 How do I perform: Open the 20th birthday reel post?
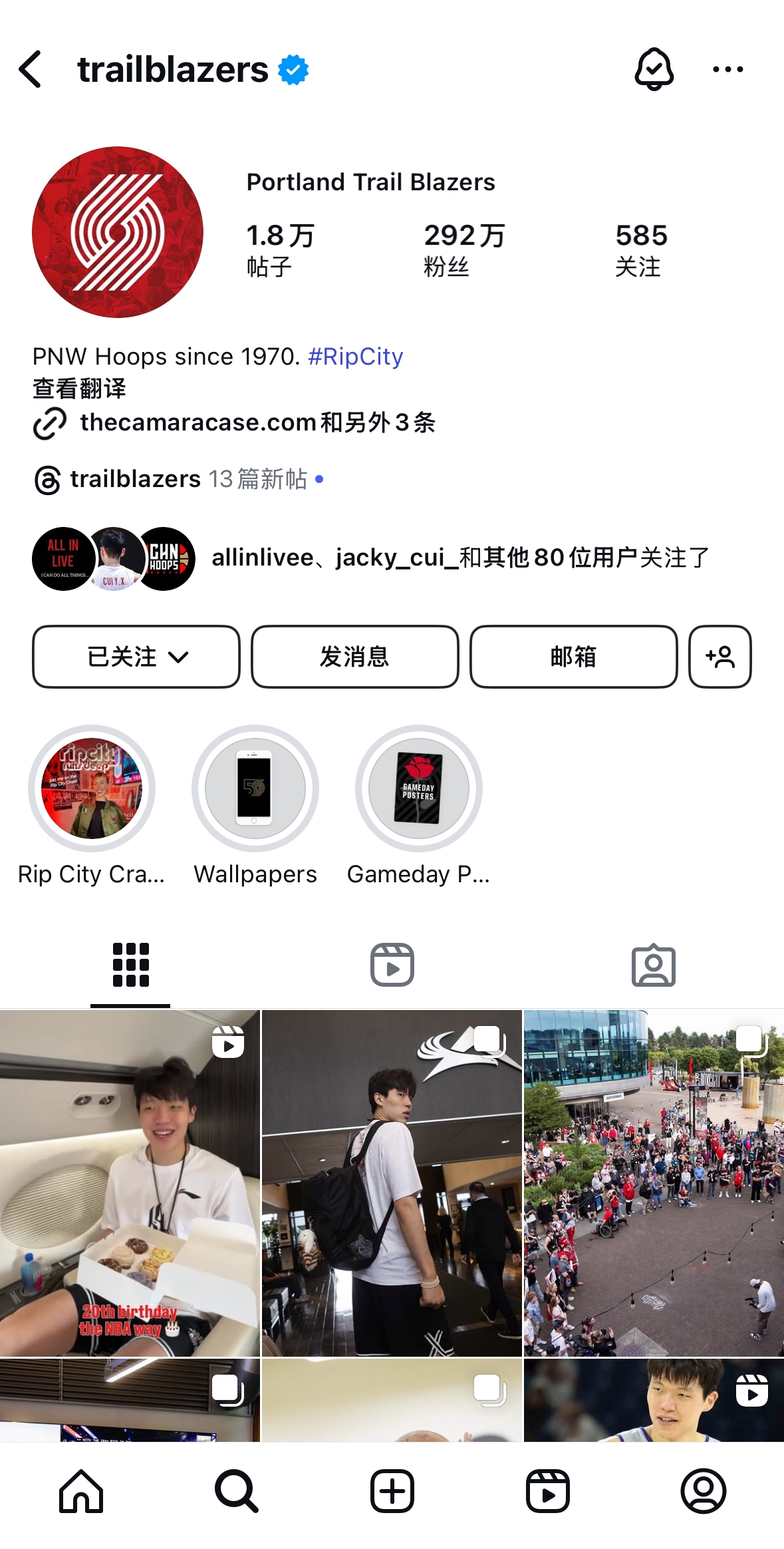pos(130,1183)
